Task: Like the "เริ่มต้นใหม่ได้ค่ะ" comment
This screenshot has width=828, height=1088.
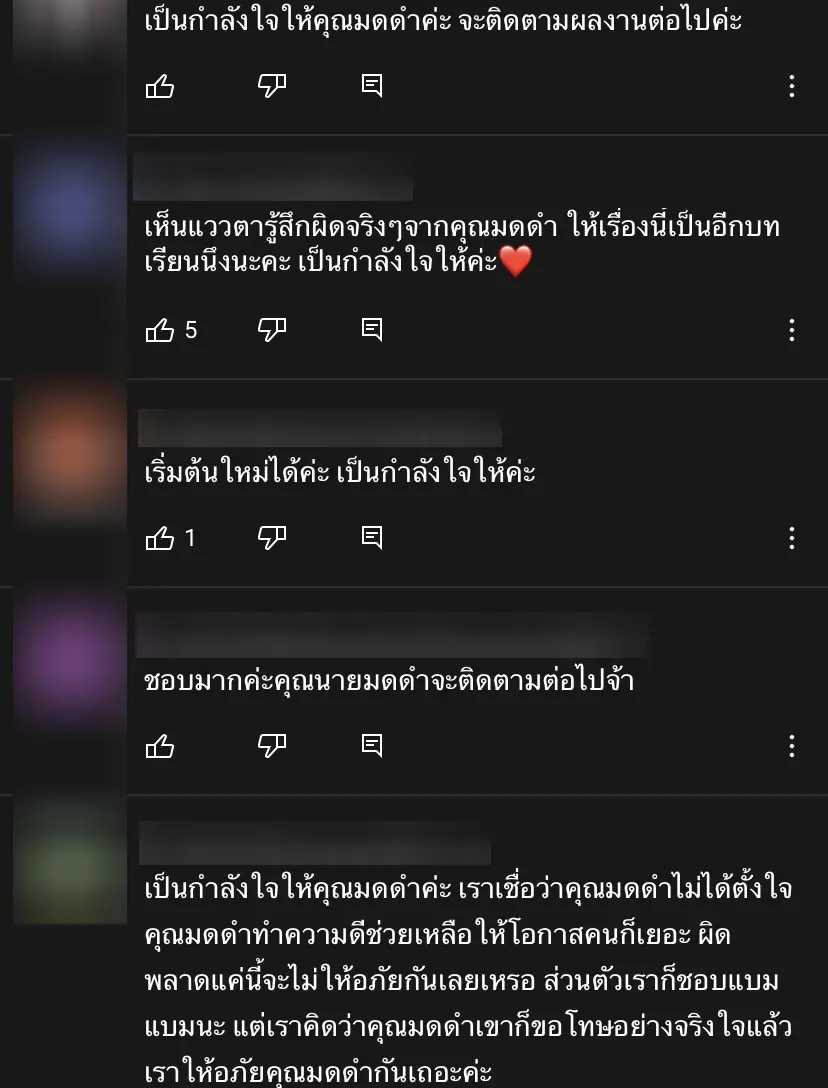Action: pyautogui.click(x=160, y=539)
